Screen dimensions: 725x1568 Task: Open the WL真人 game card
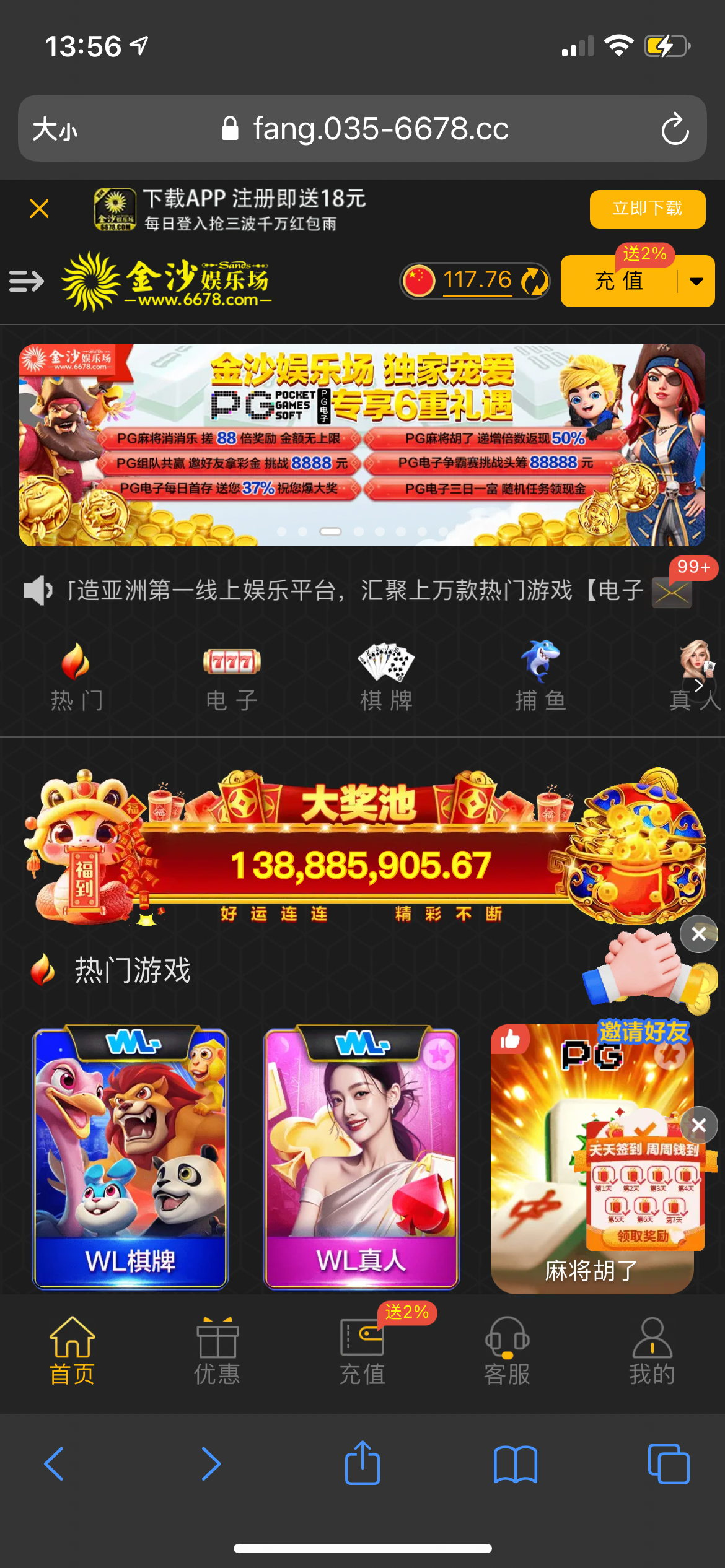click(x=361, y=1157)
